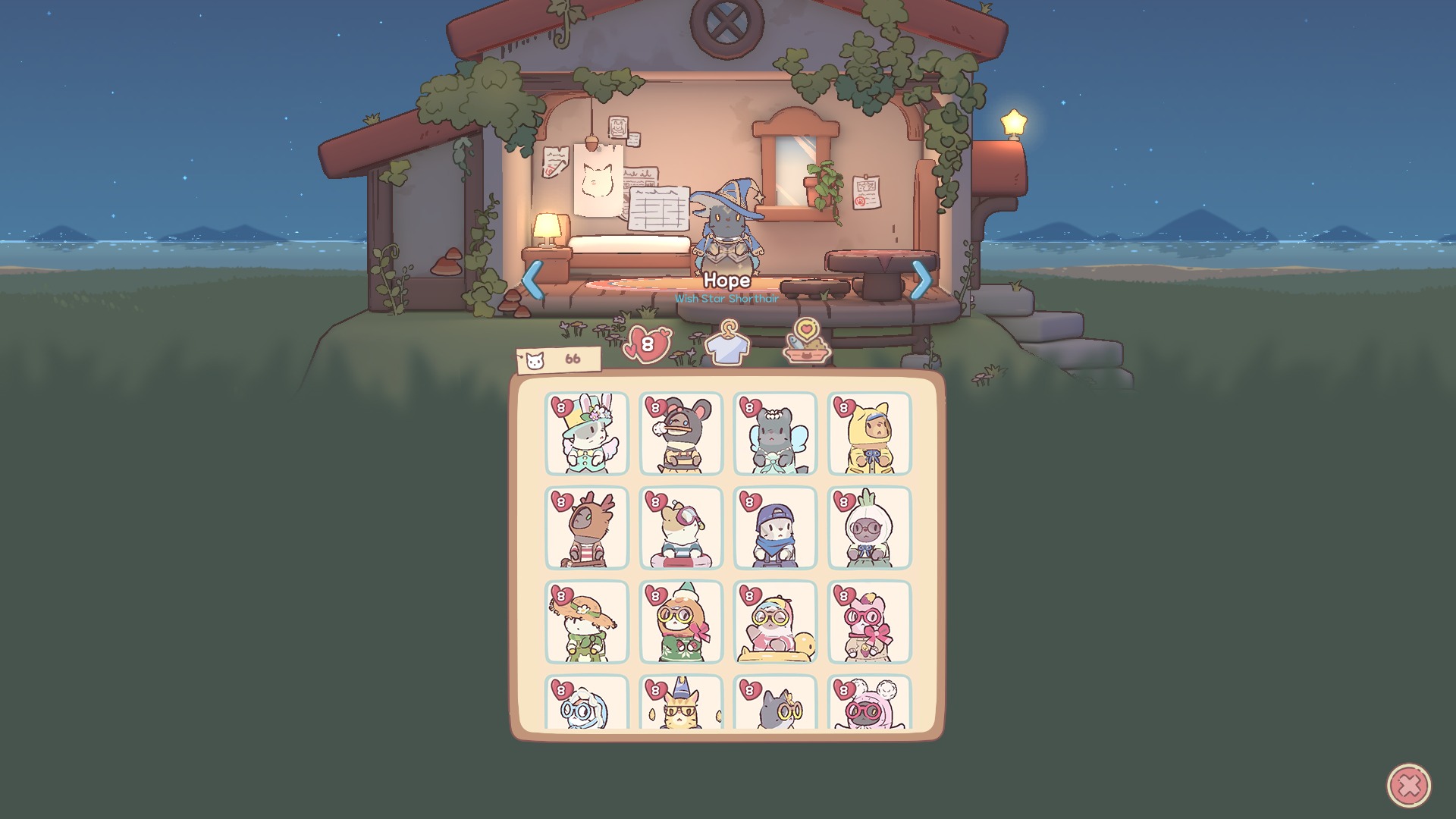Image resolution: width=1456 pixels, height=819 pixels.
Task: Select the cat in bunny ears top hat
Action: pyautogui.click(x=587, y=434)
